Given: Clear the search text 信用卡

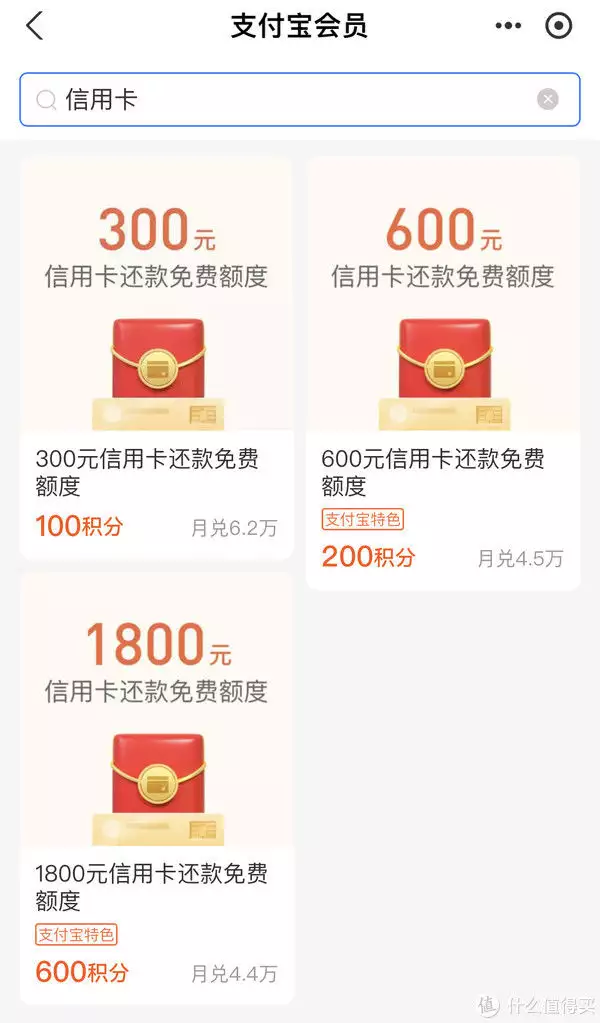Looking at the screenshot, I should [547, 99].
